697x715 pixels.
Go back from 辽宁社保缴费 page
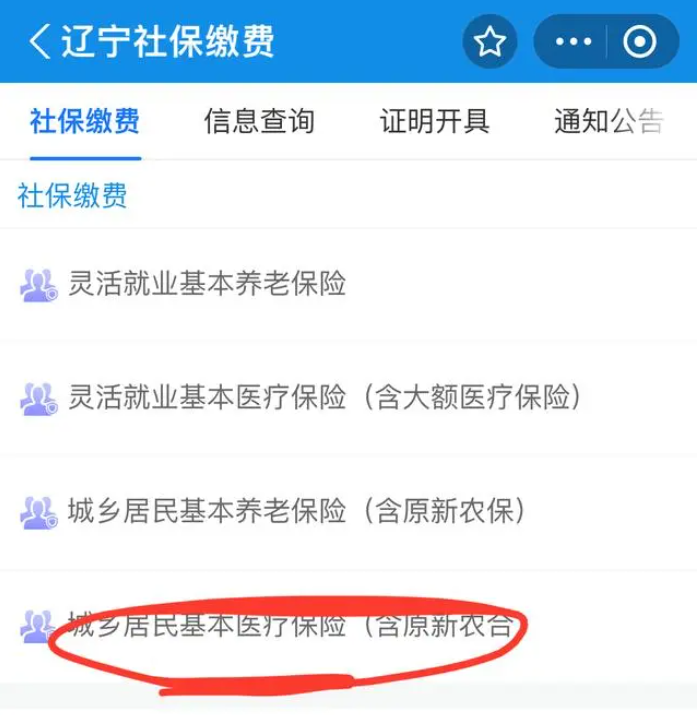[x=38, y=42]
